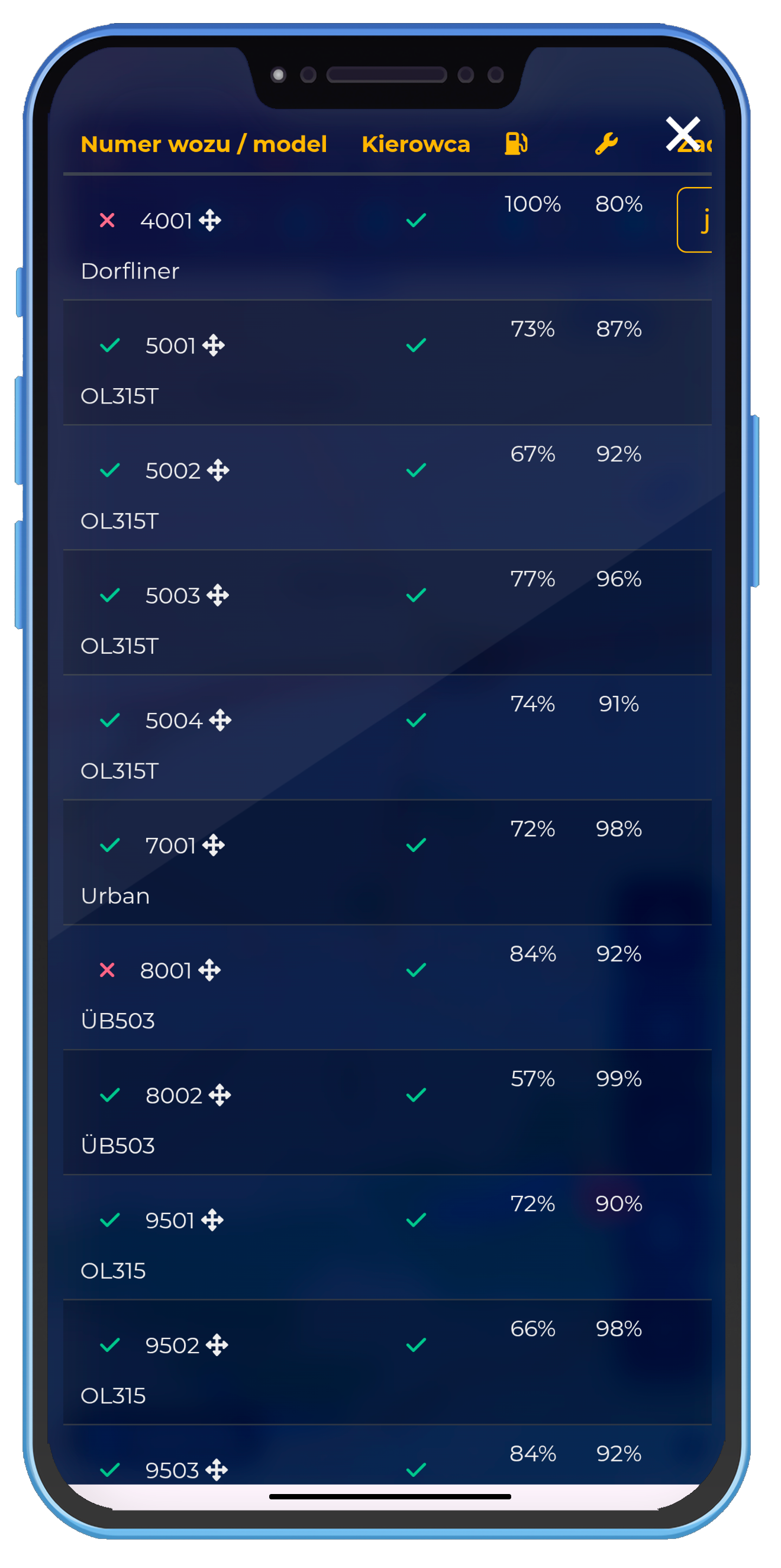Tap the move icon next to bus 5003
Image resolution: width=781 pixels, height=1568 pixels.
point(217,595)
